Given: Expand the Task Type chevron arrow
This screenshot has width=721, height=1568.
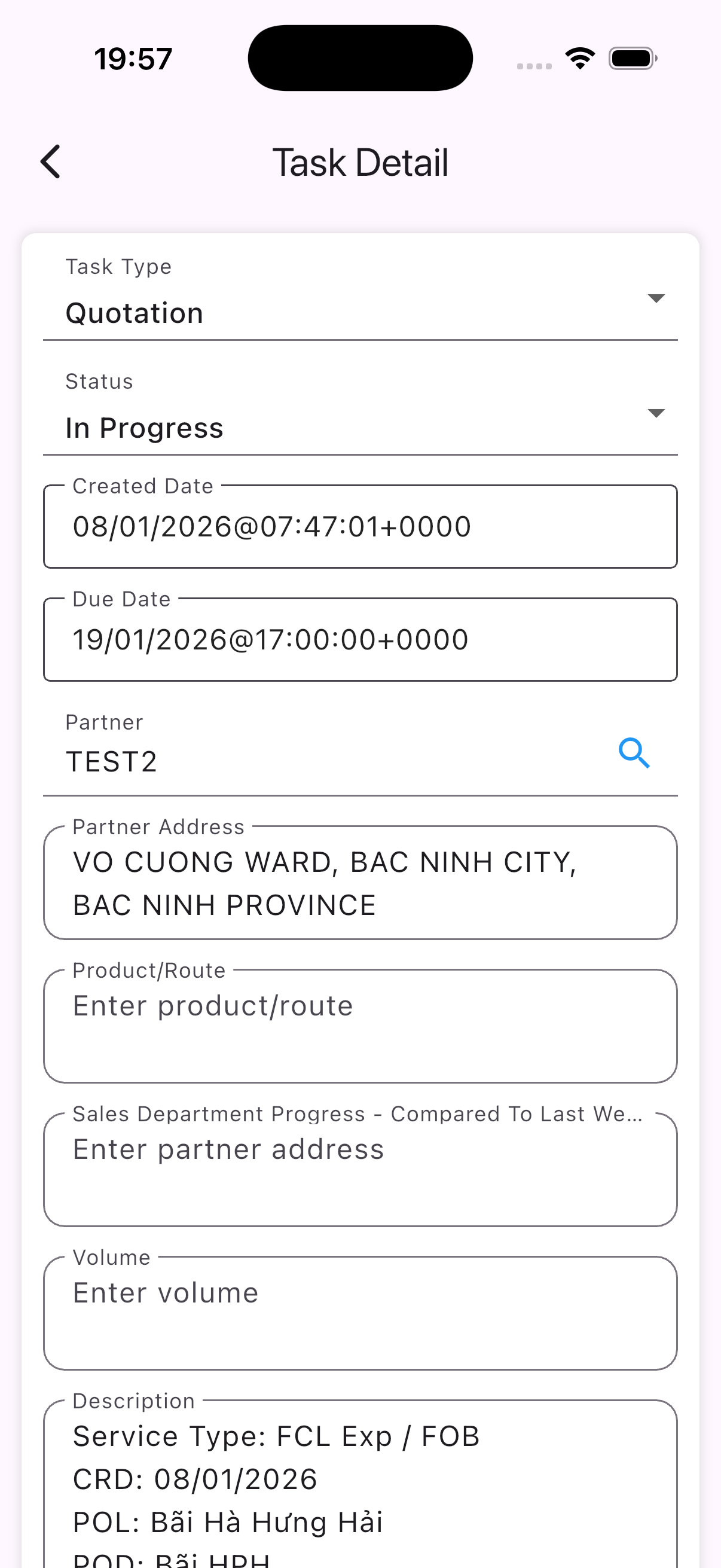Looking at the screenshot, I should [x=658, y=298].
